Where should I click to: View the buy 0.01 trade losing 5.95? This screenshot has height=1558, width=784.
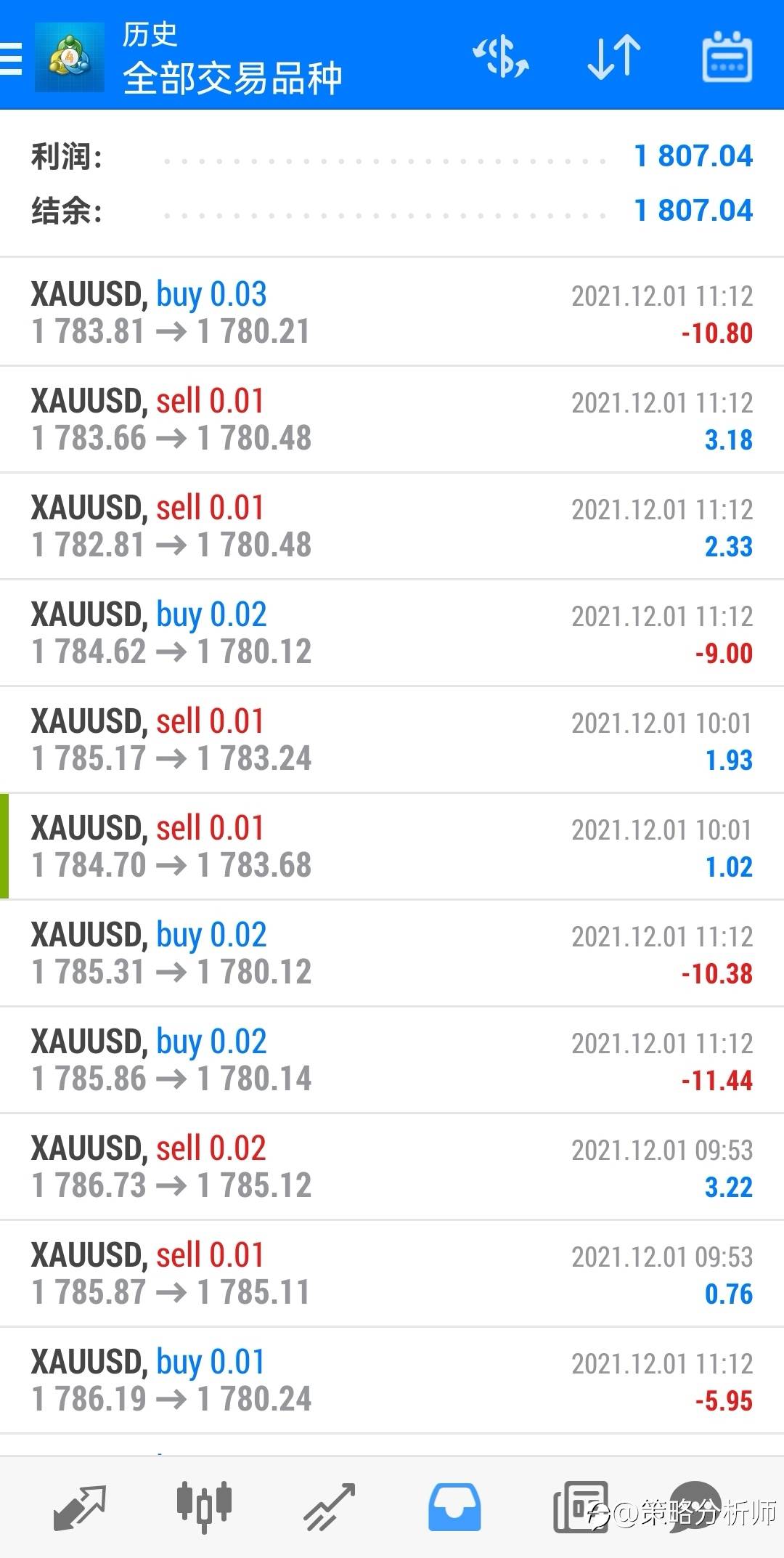392,1380
